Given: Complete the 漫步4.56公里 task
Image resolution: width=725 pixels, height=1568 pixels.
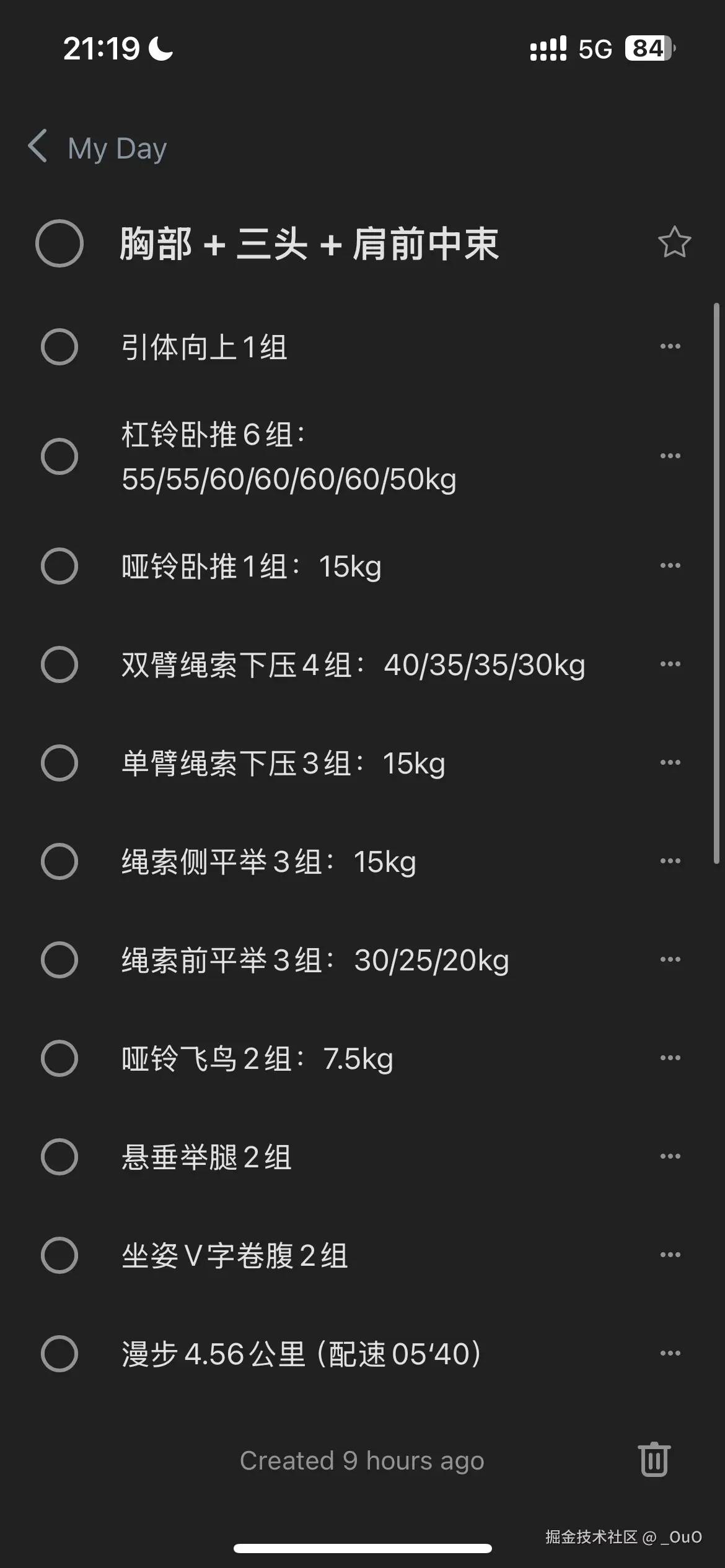Looking at the screenshot, I should 59,1354.
